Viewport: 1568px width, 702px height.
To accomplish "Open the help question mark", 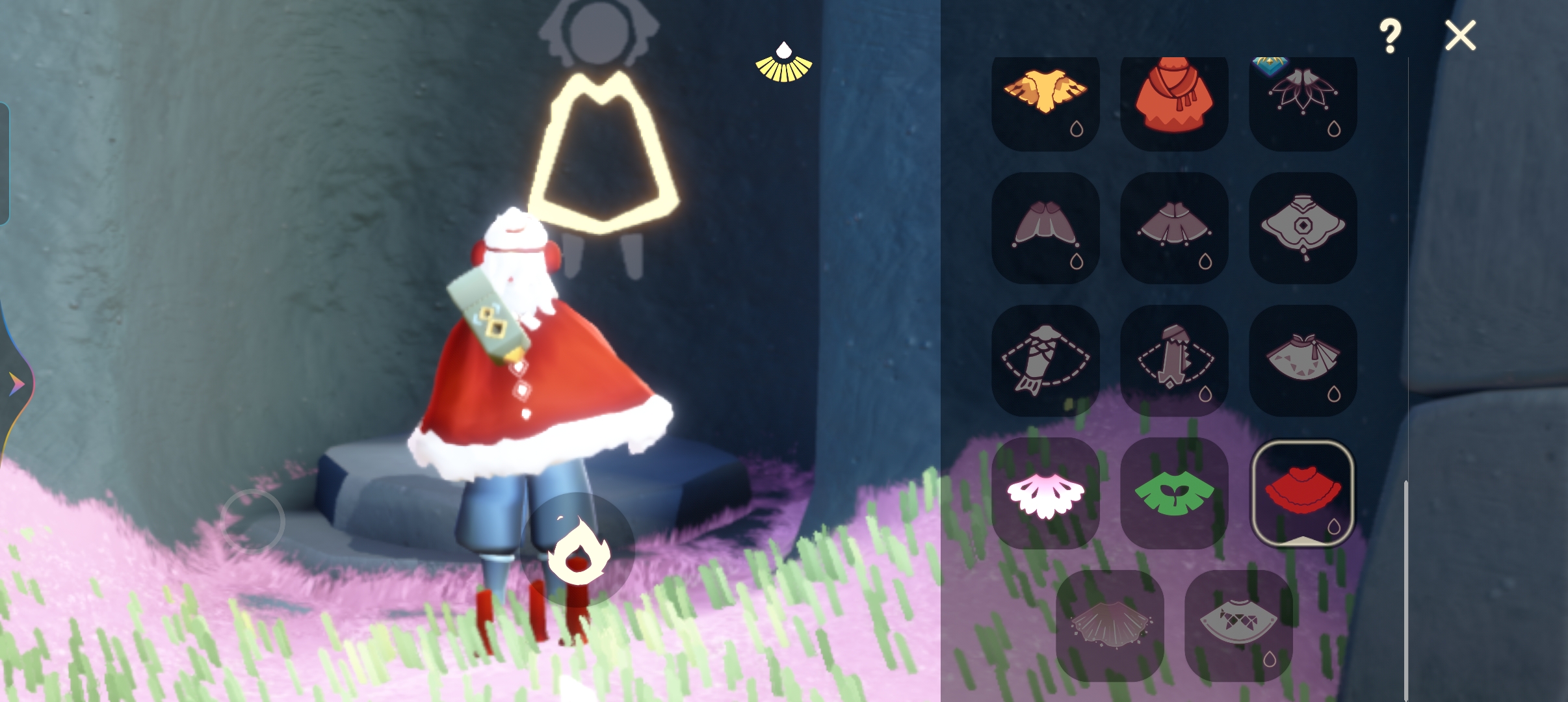I will point(1390,36).
